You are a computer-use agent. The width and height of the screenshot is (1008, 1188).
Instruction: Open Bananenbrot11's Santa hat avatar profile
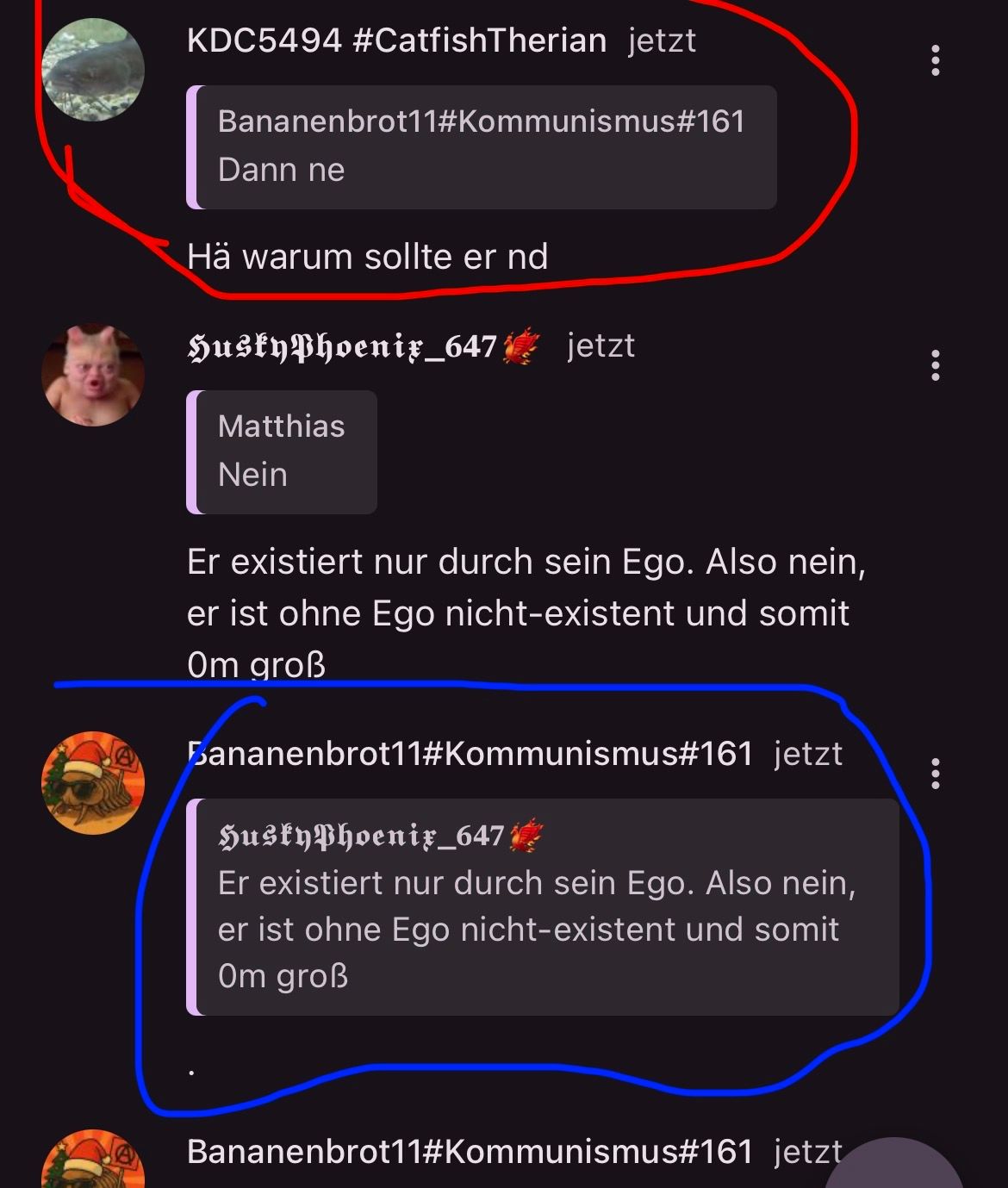(x=93, y=782)
